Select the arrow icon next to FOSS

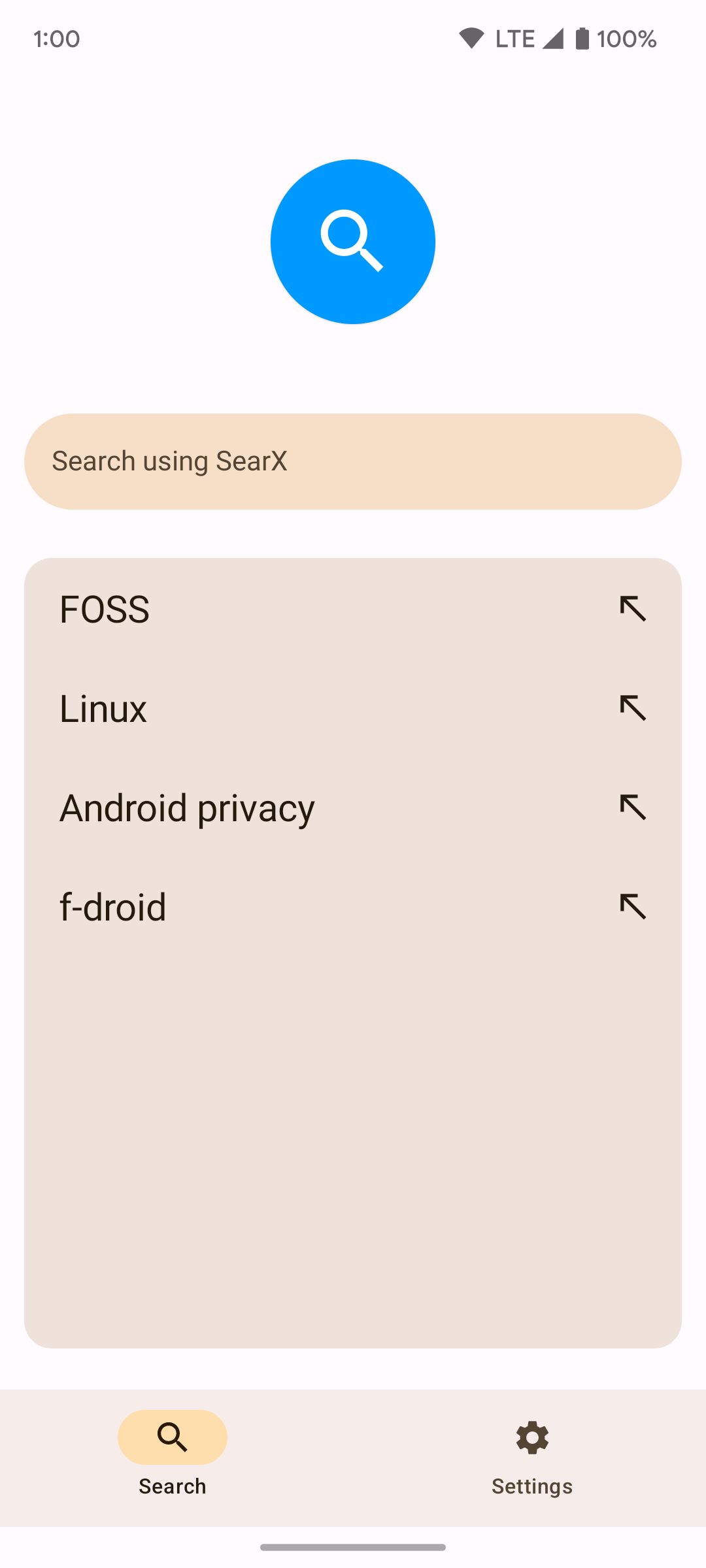(x=632, y=609)
